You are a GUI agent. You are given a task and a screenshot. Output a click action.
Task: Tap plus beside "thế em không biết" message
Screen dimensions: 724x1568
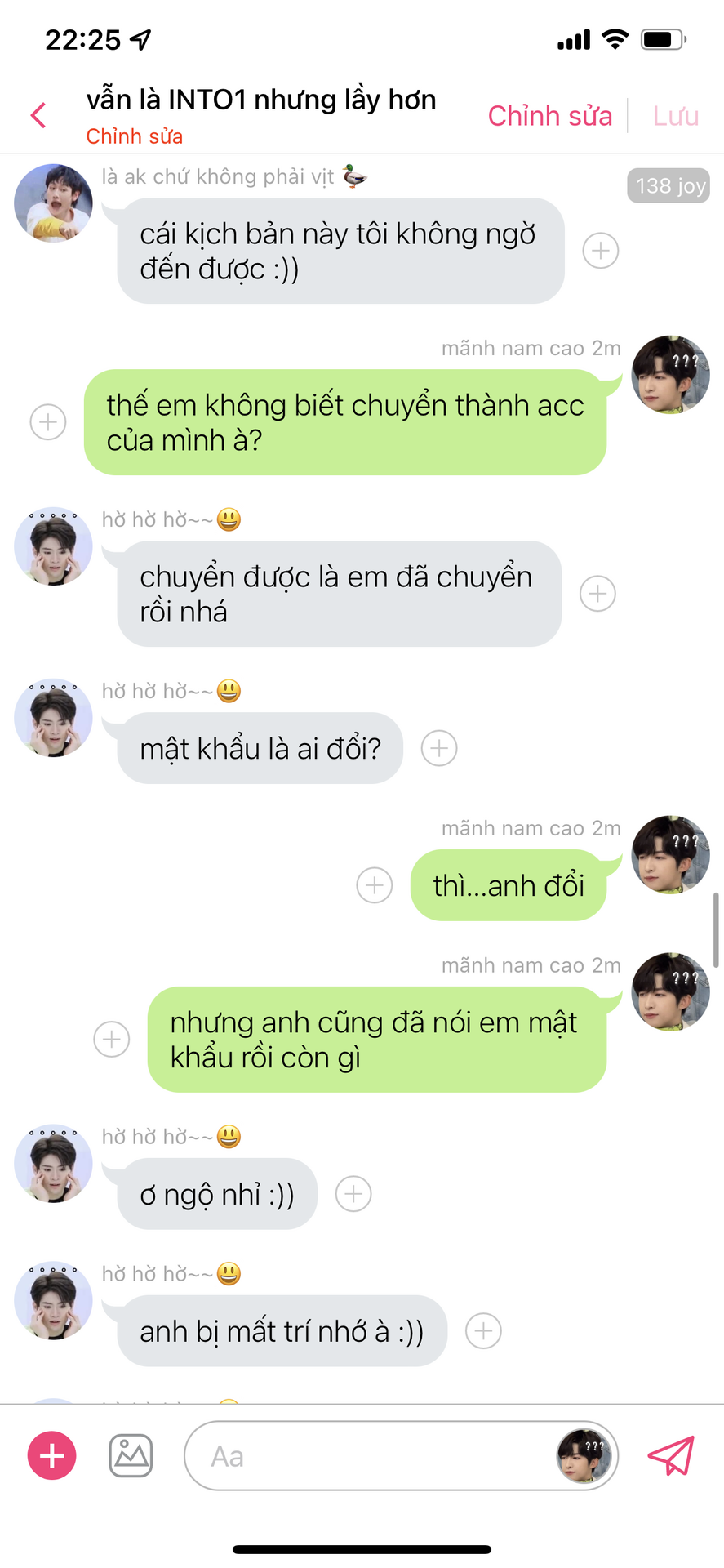point(48,421)
